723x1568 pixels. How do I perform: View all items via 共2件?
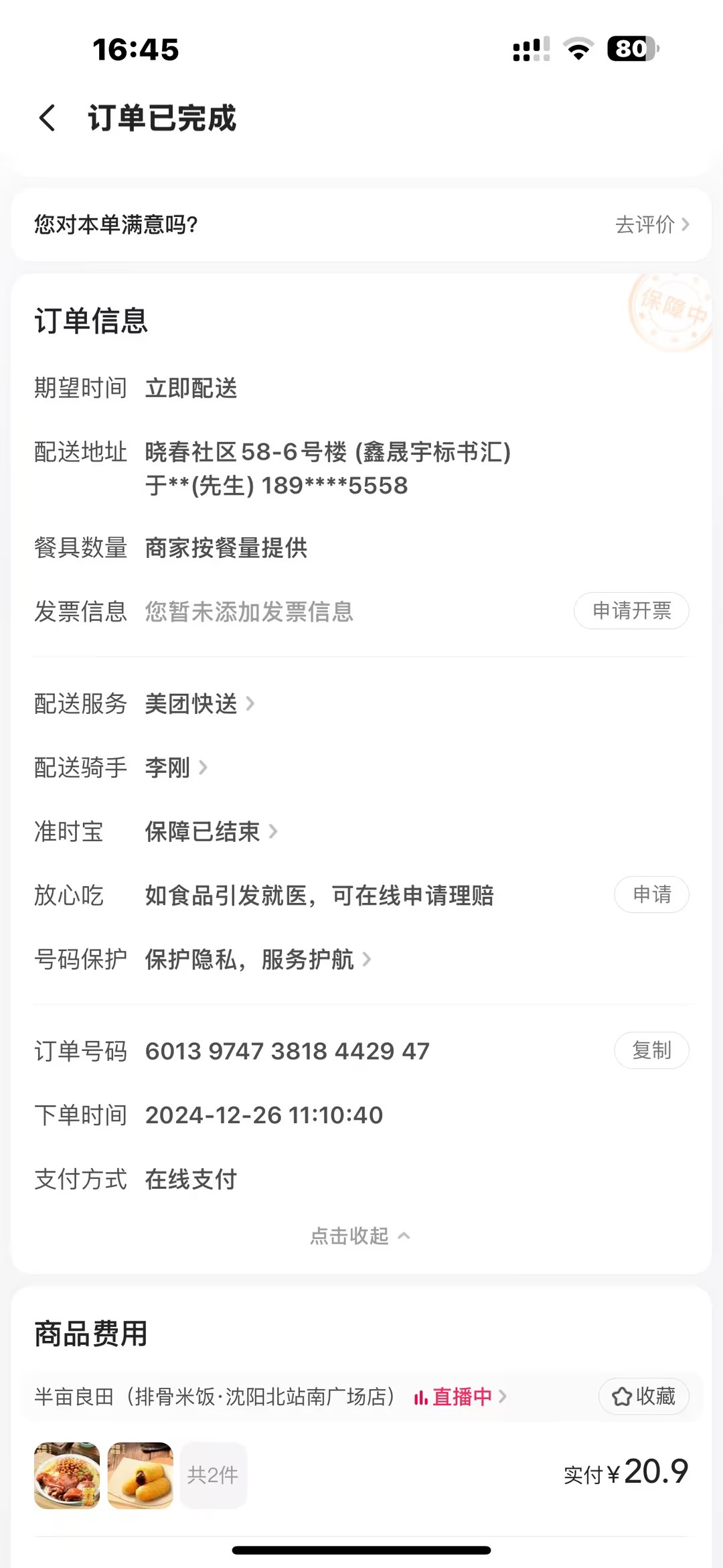click(x=213, y=1475)
